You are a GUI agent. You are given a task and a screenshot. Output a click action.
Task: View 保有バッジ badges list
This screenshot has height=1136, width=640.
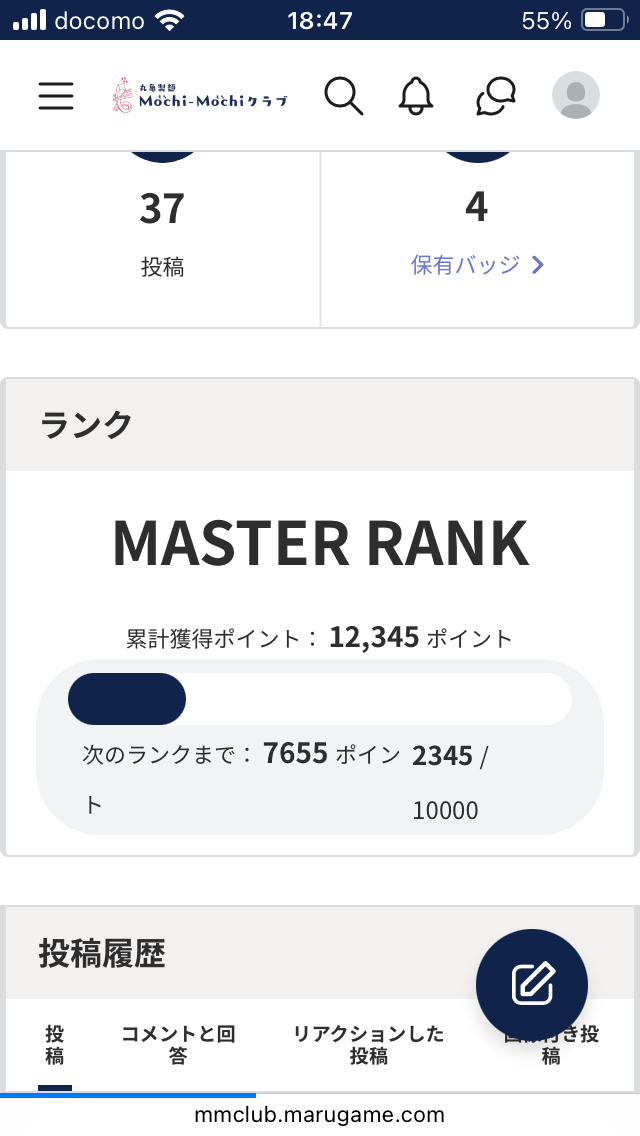pos(477,265)
